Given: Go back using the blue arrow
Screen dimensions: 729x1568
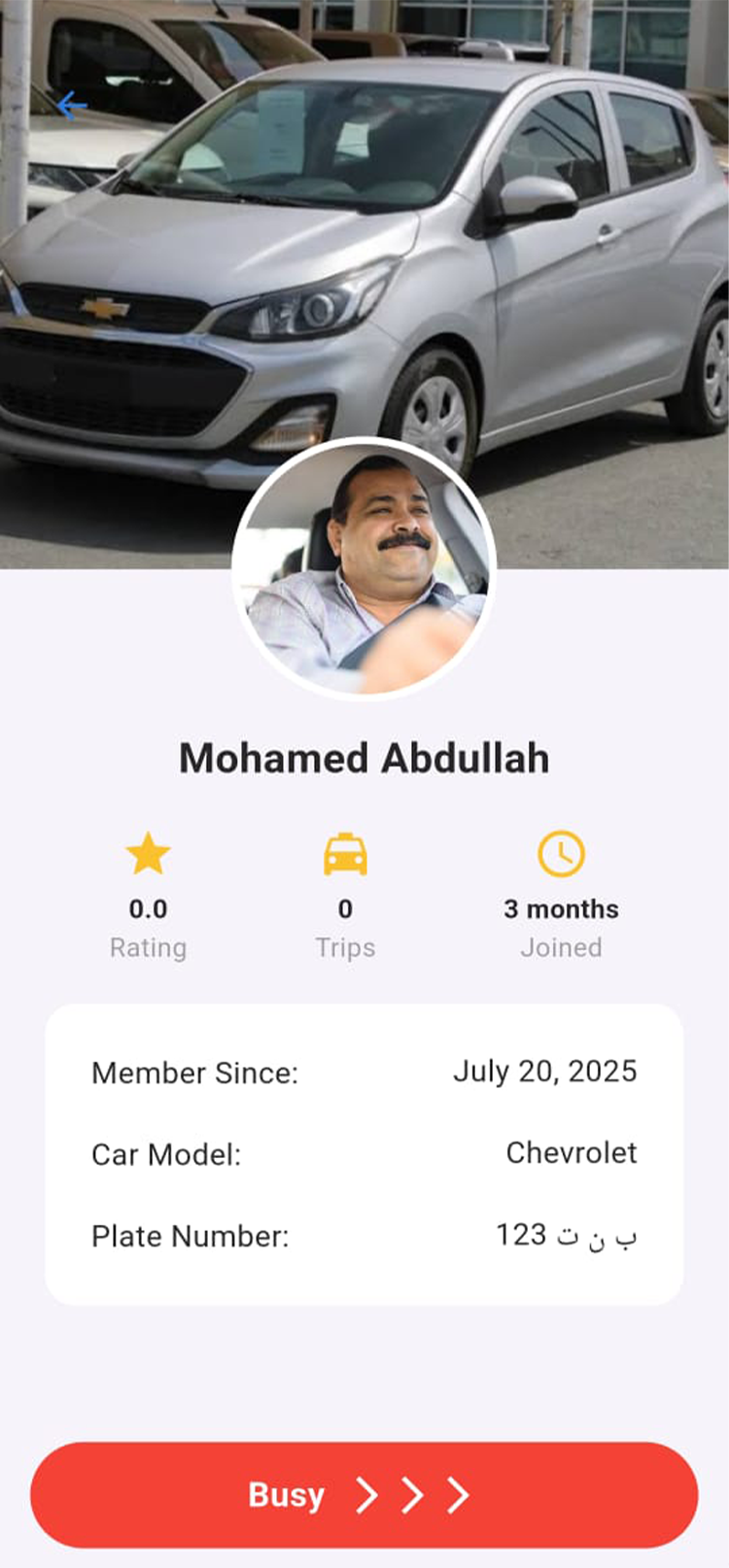Looking at the screenshot, I should (72, 105).
